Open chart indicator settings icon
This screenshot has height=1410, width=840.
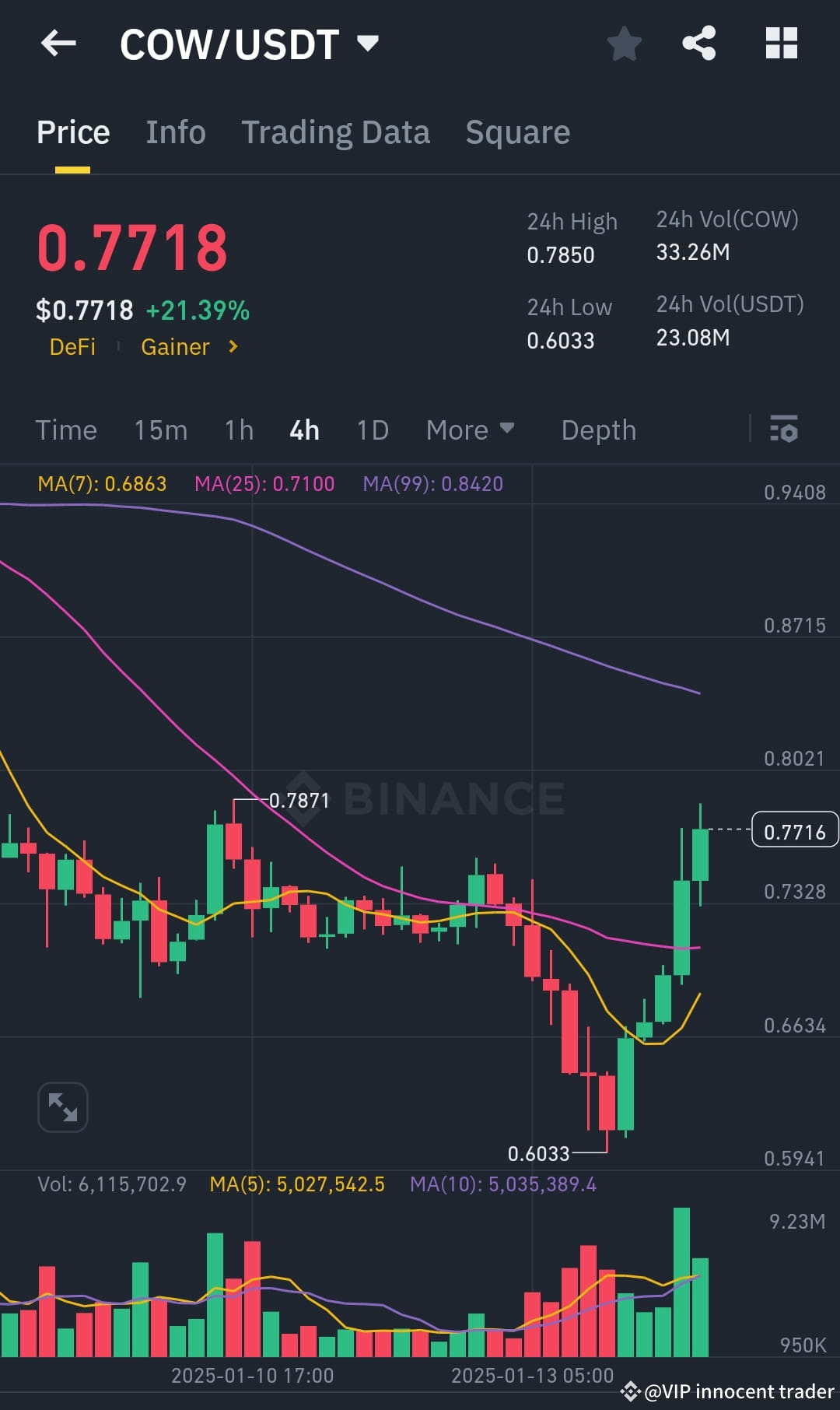[x=785, y=430]
